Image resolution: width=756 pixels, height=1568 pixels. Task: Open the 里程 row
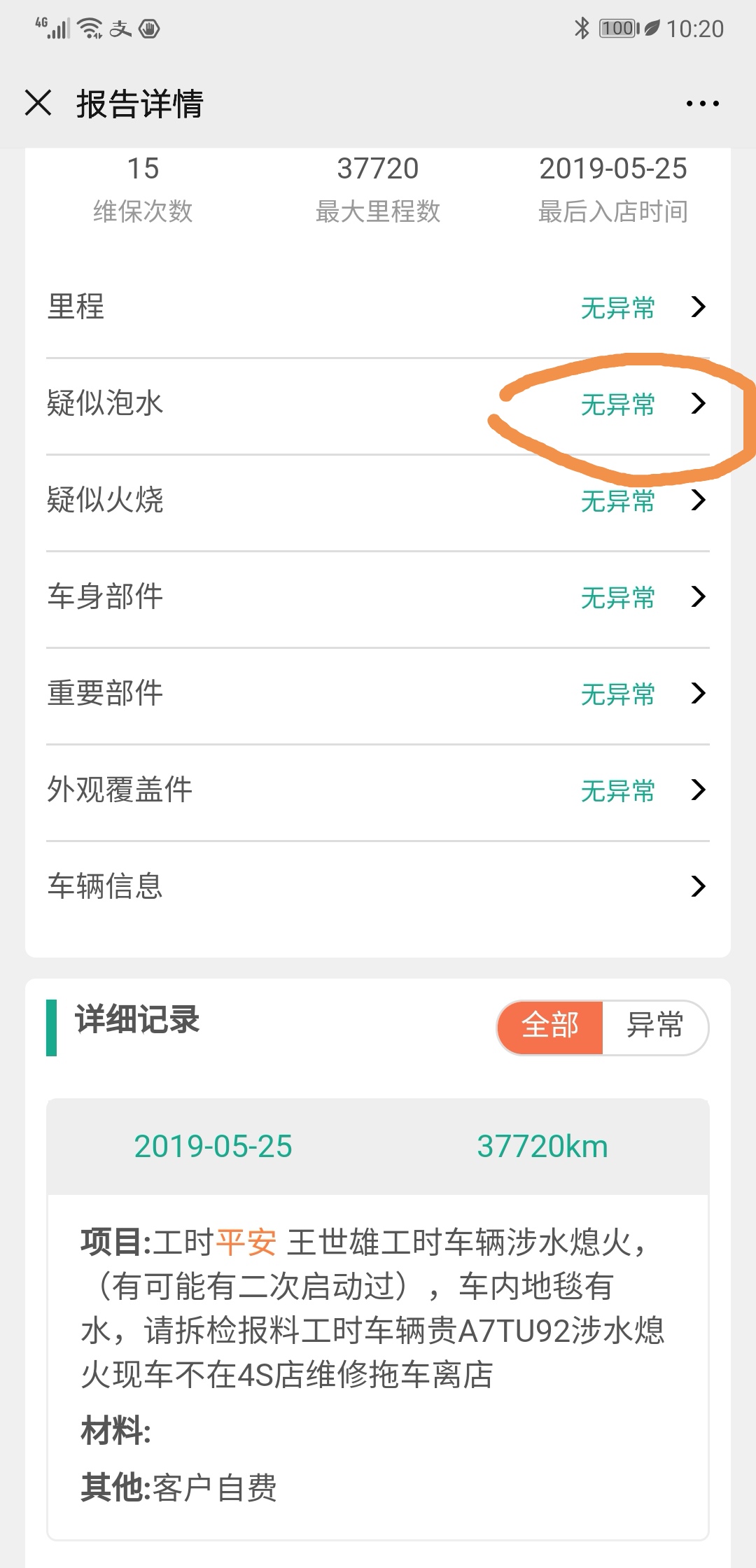coord(378,307)
